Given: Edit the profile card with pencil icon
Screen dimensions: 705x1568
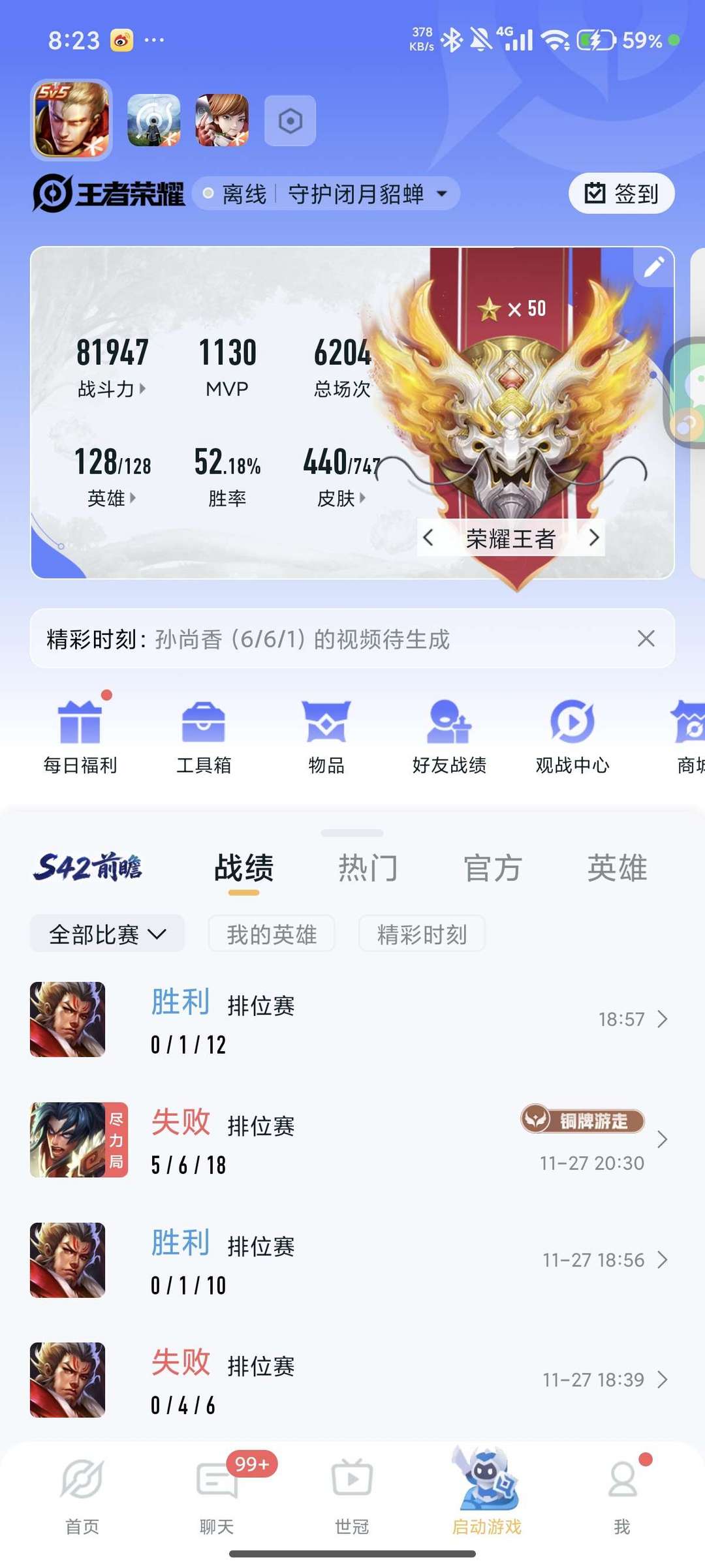Looking at the screenshot, I should point(654,267).
